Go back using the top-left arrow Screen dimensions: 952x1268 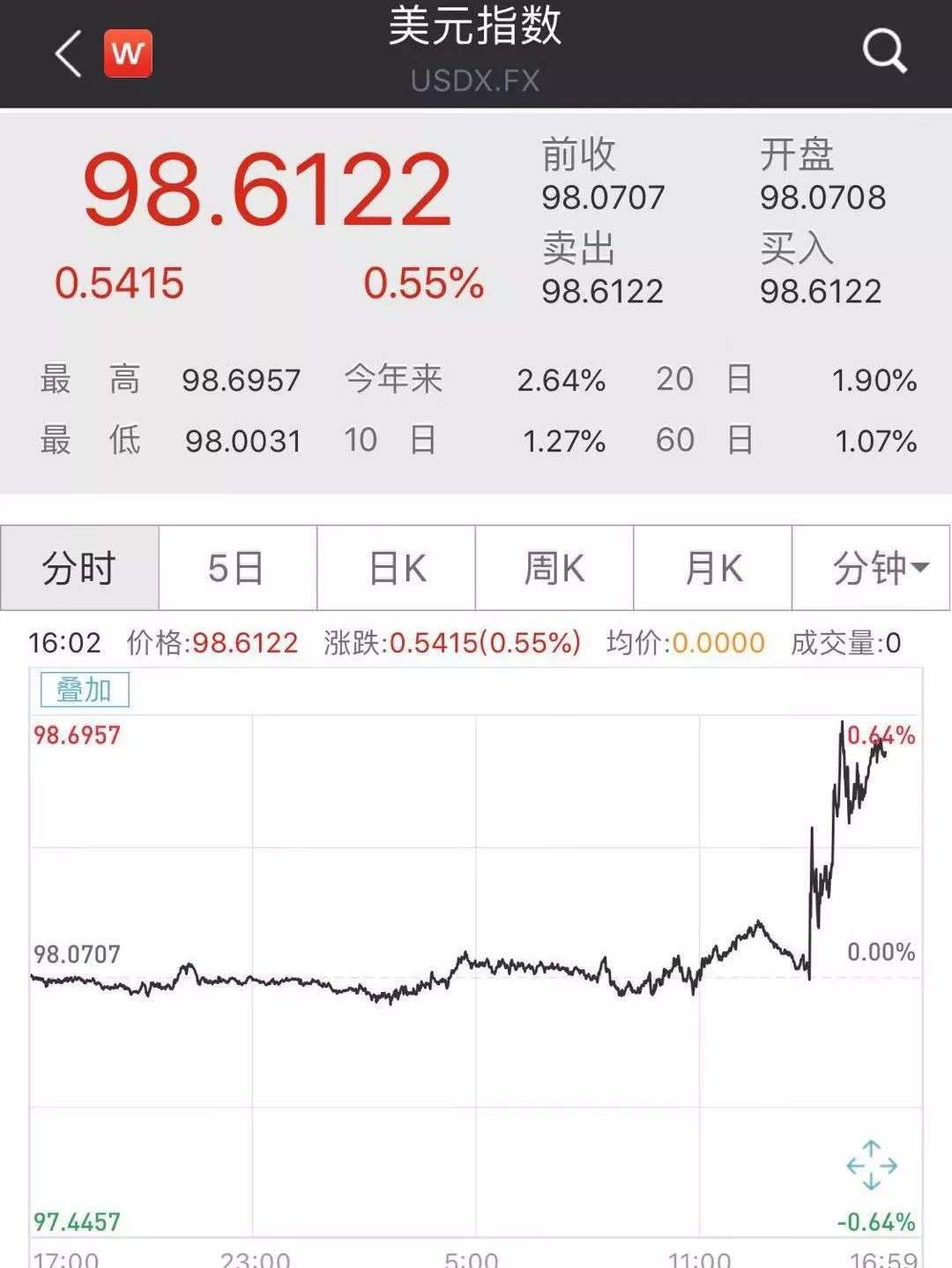[x=69, y=54]
